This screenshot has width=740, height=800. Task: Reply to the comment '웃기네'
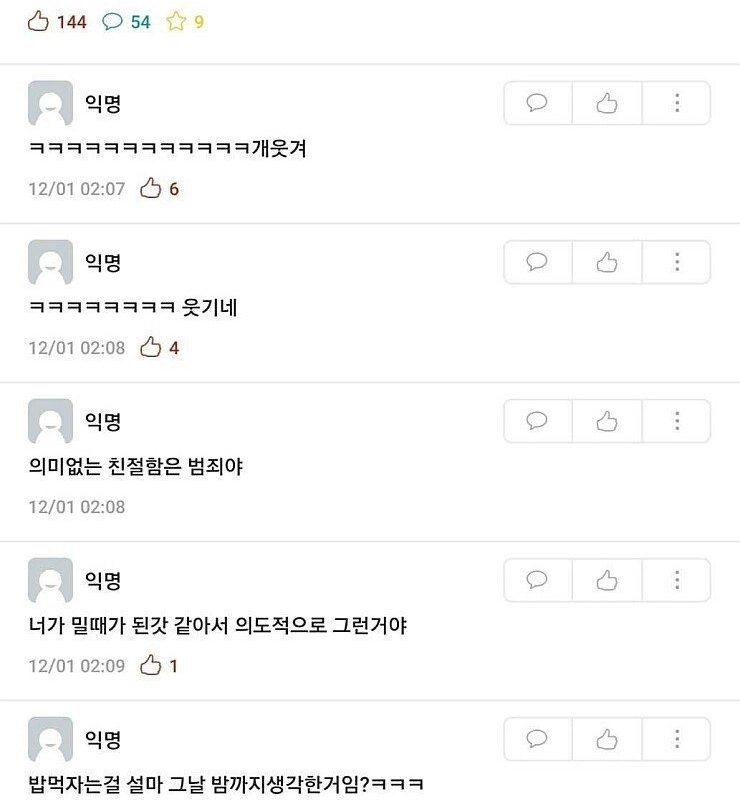tap(537, 262)
